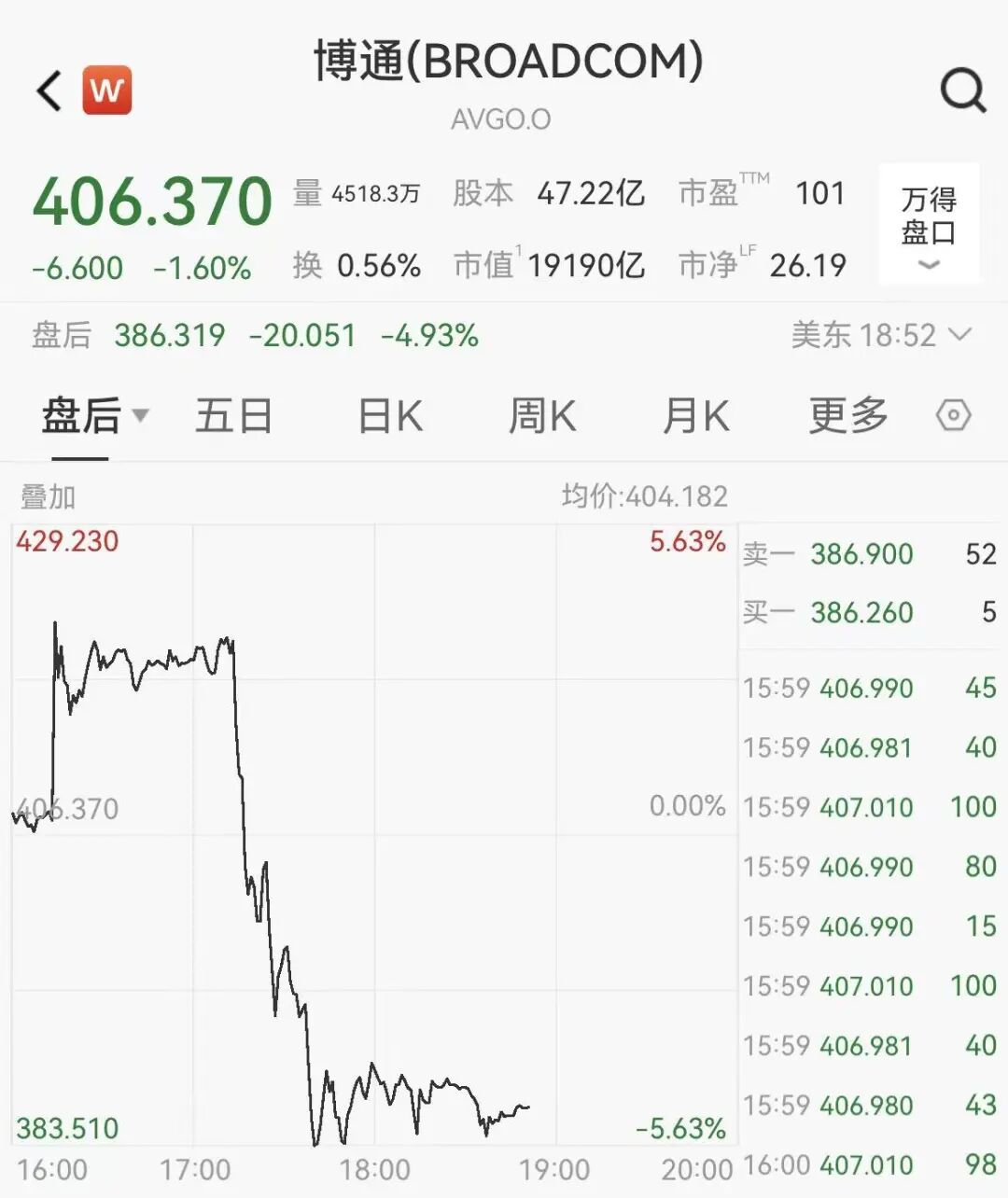Tap 叠加 to overlay a comparison

click(49, 497)
